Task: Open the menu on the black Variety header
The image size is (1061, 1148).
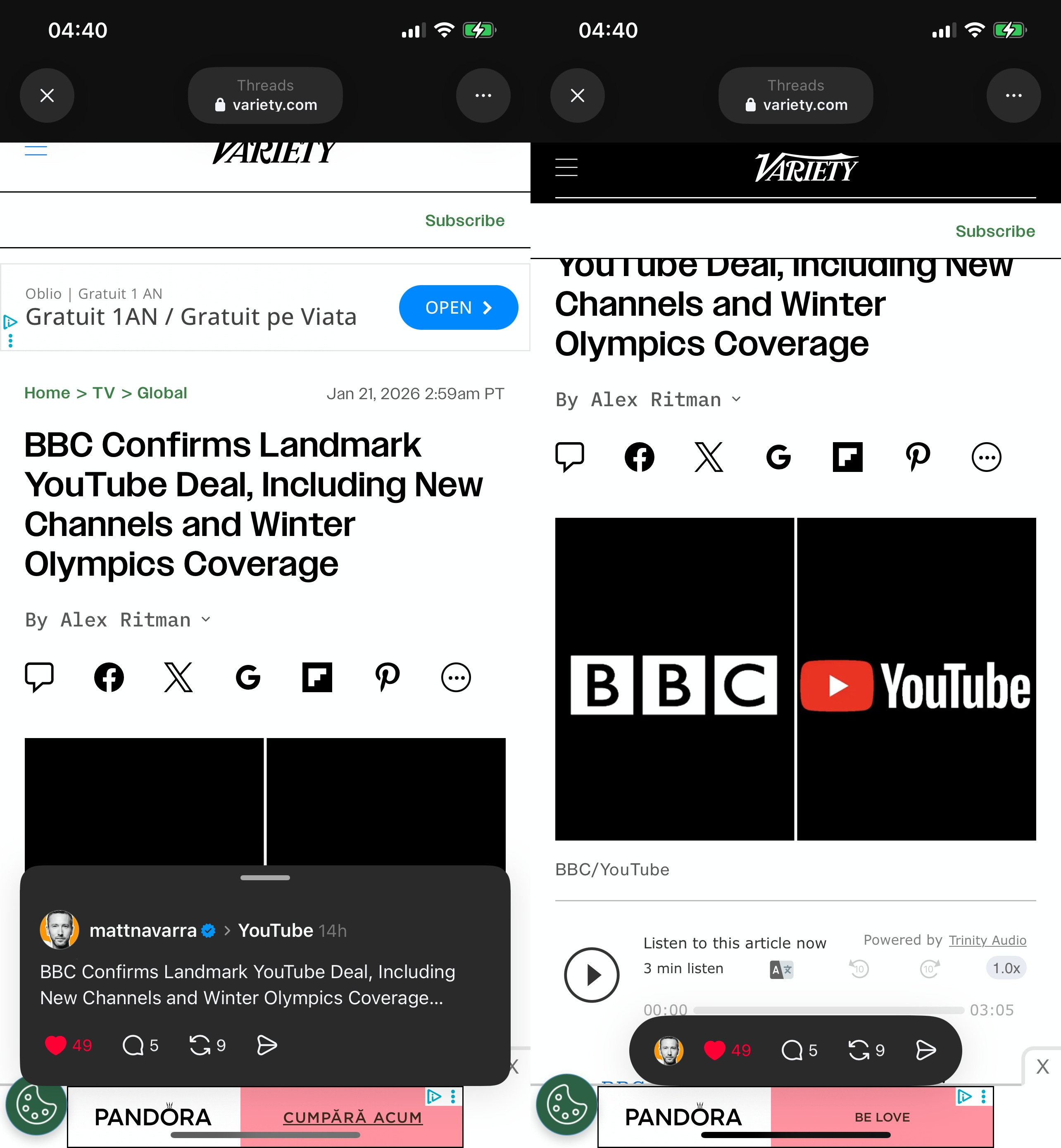Action: 566,167
